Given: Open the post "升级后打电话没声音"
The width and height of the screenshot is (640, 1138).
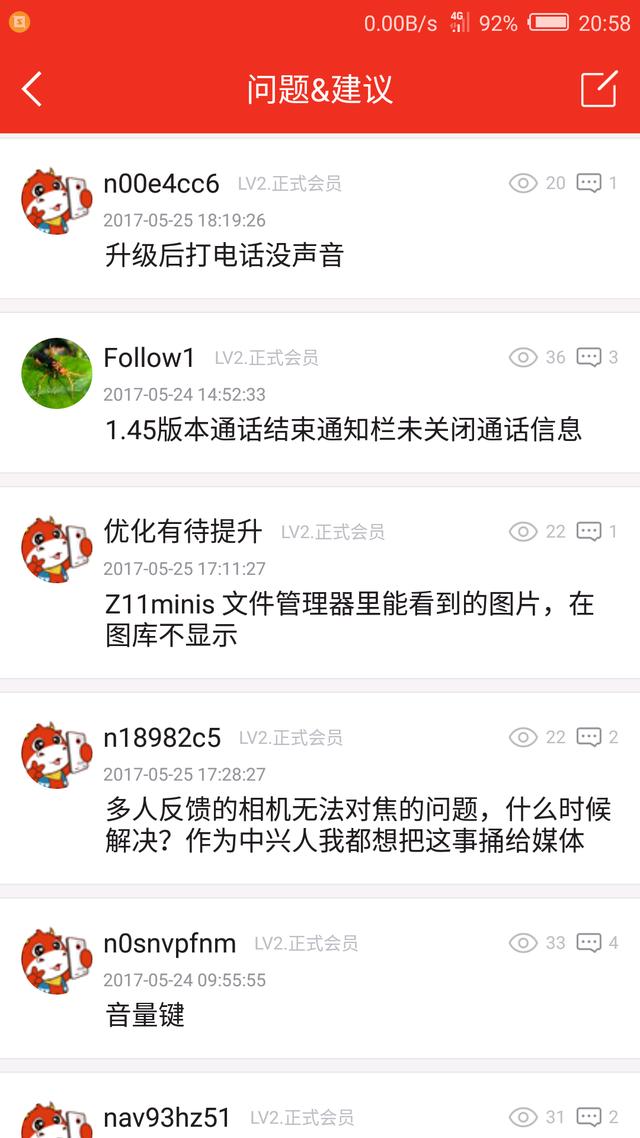Looking at the screenshot, I should (x=224, y=255).
